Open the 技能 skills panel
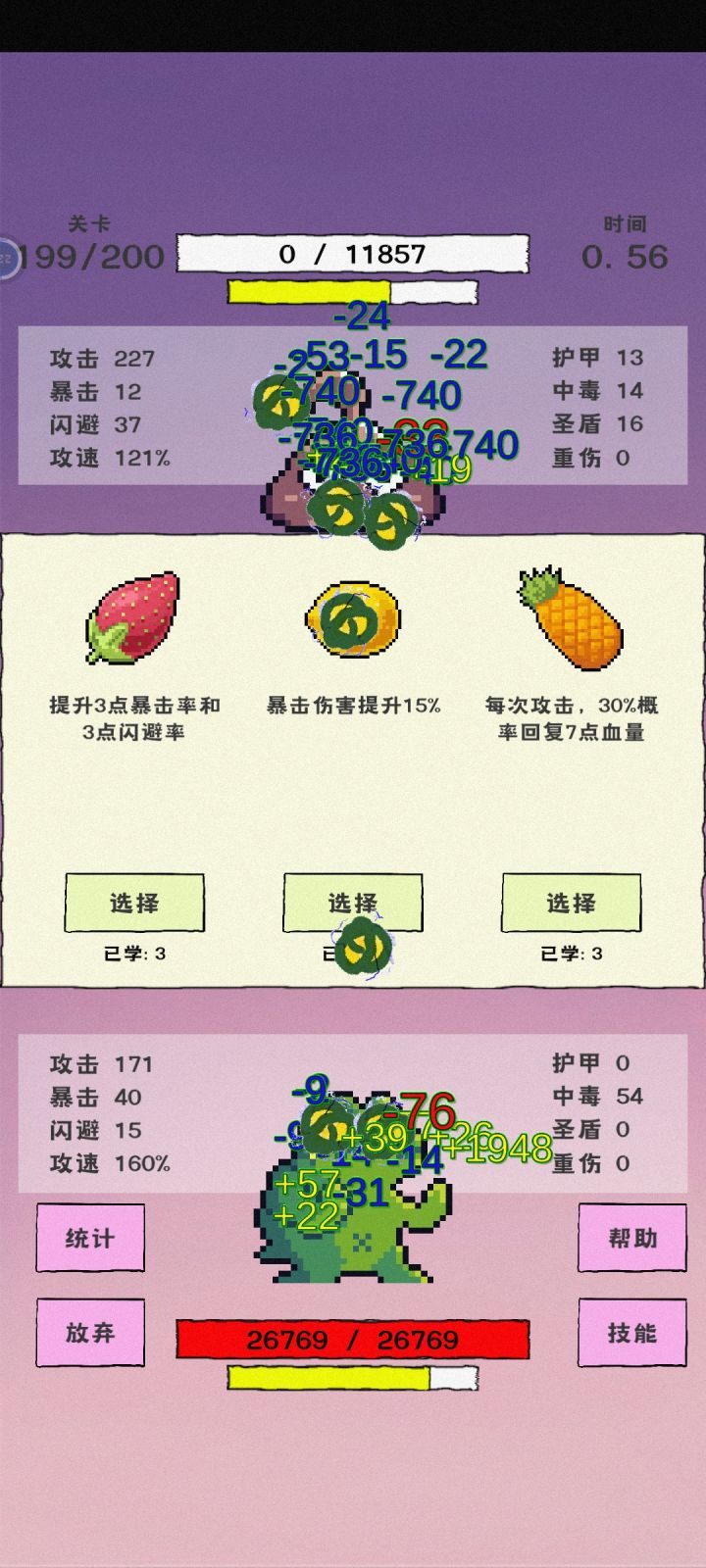The width and height of the screenshot is (706, 1568). click(630, 1333)
